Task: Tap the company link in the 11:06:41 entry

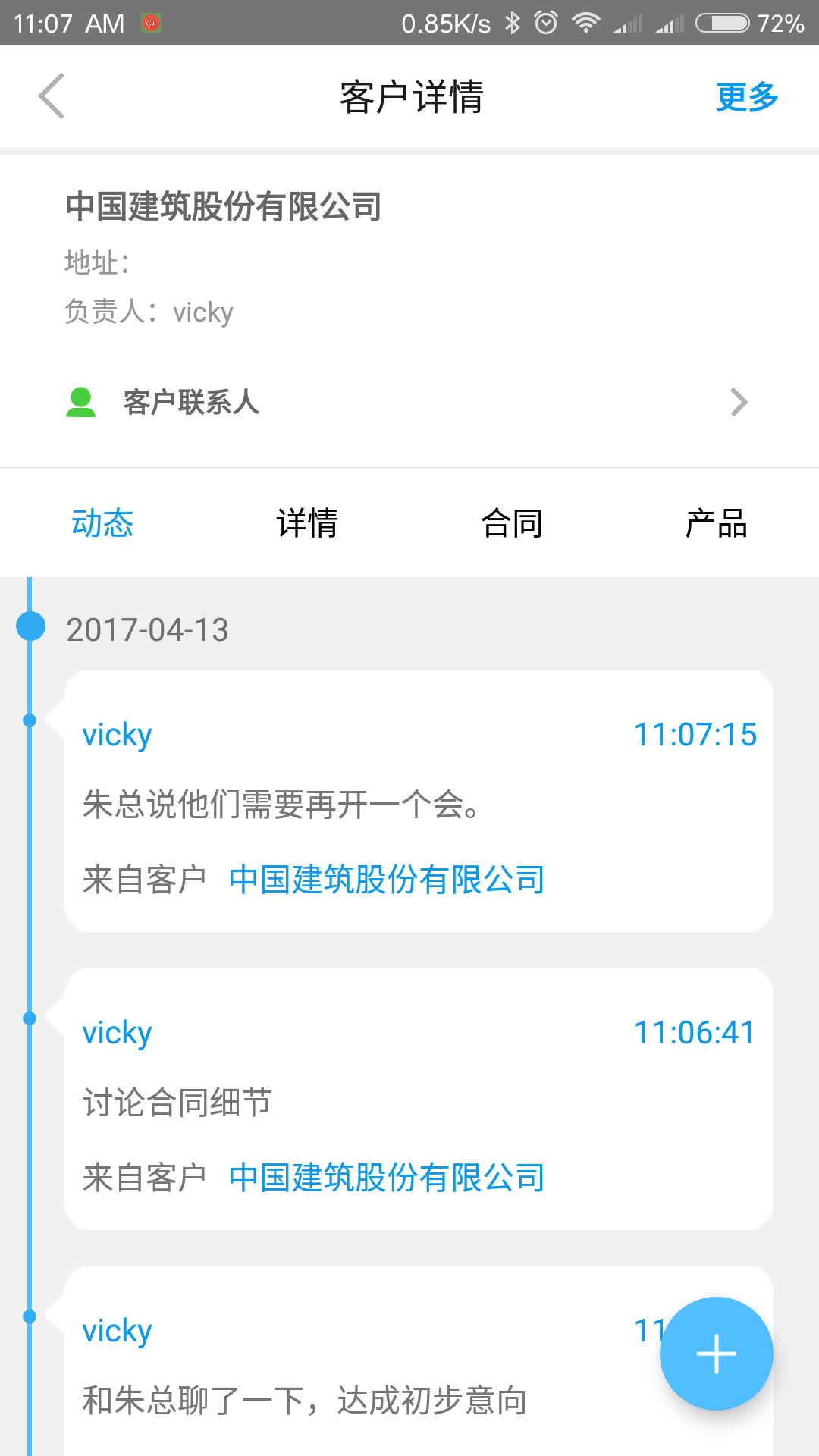Action: pyautogui.click(x=387, y=1178)
